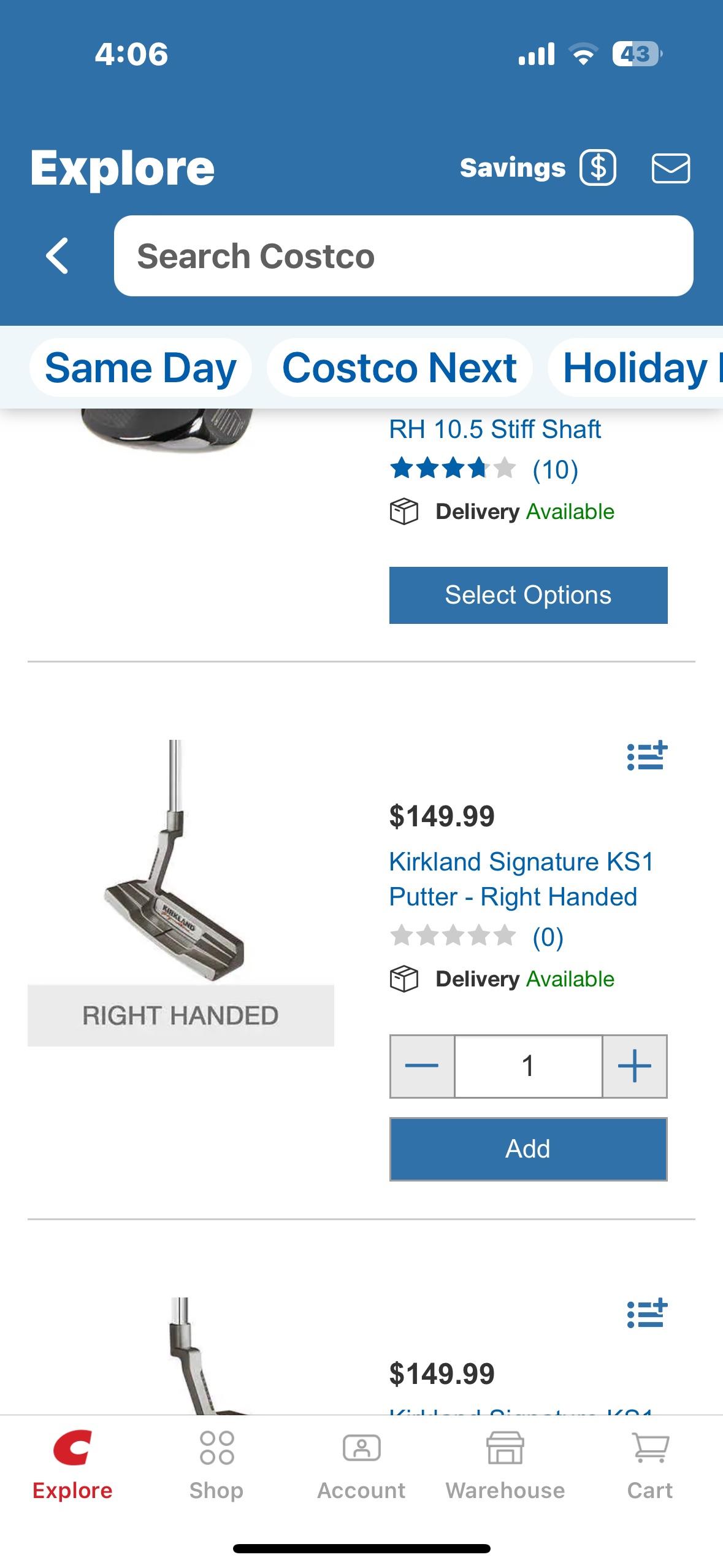The width and height of the screenshot is (723, 1568).
Task: Toggle the Same Day filter chip
Action: point(140,367)
